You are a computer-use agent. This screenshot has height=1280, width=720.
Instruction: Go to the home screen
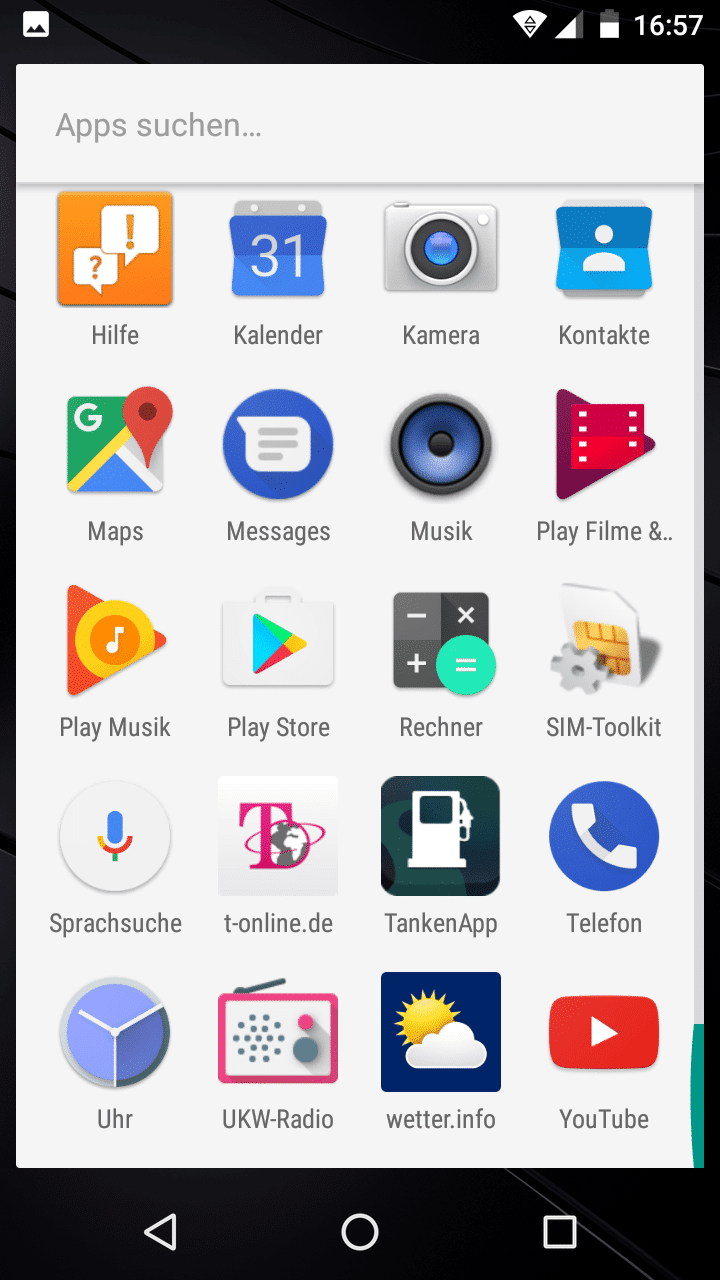360,1232
